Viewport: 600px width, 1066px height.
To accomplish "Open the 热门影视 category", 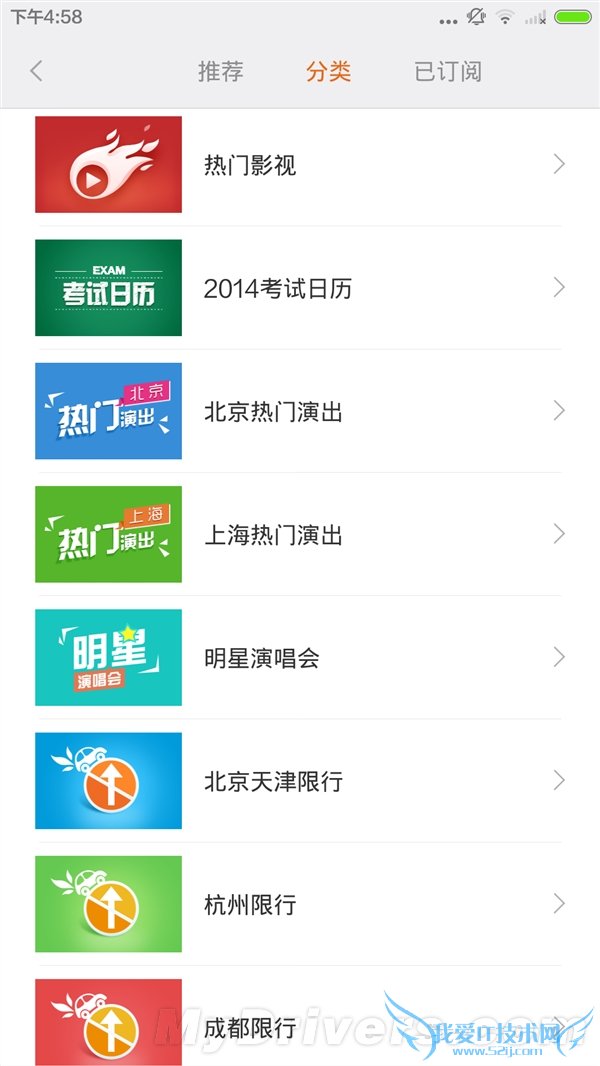I will [x=250, y=165].
